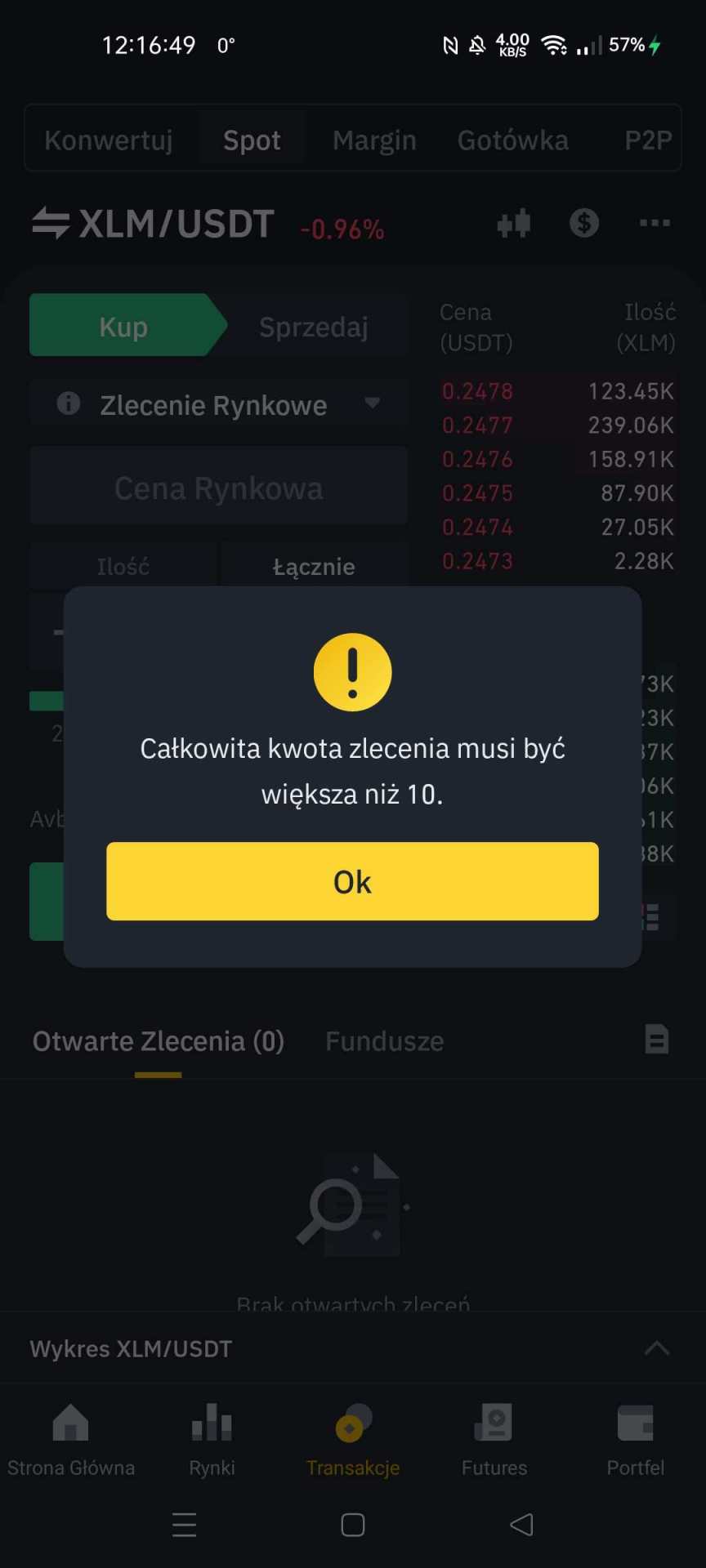This screenshot has height=1568, width=706.
Task: Open the Rynki section
Action: pyautogui.click(x=212, y=1441)
